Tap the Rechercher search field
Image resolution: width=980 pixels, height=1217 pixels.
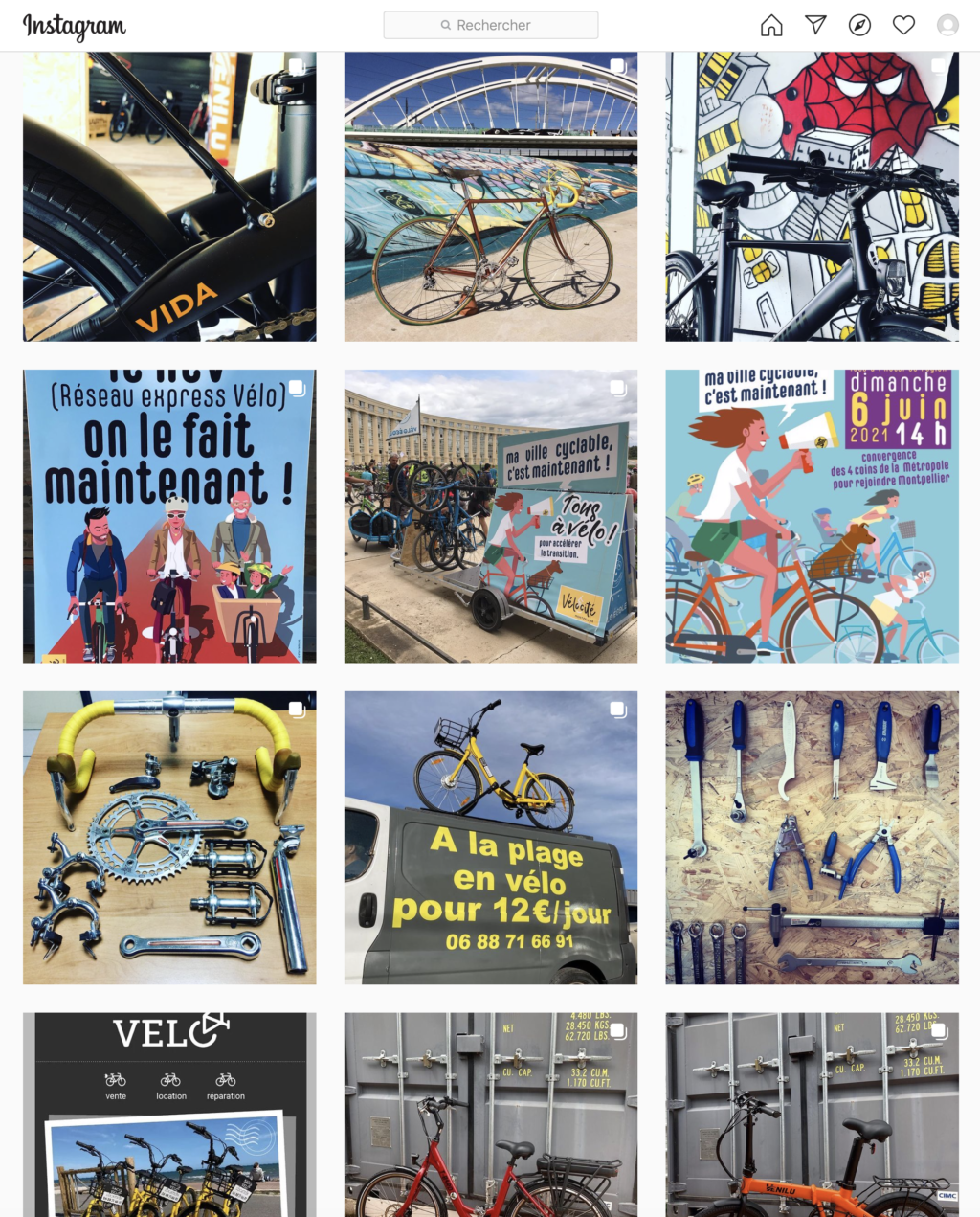[x=491, y=25]
